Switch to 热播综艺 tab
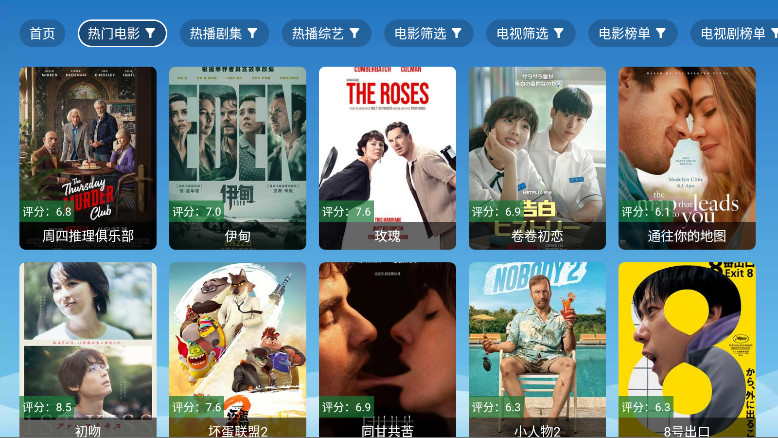 (x=326, y=33)
